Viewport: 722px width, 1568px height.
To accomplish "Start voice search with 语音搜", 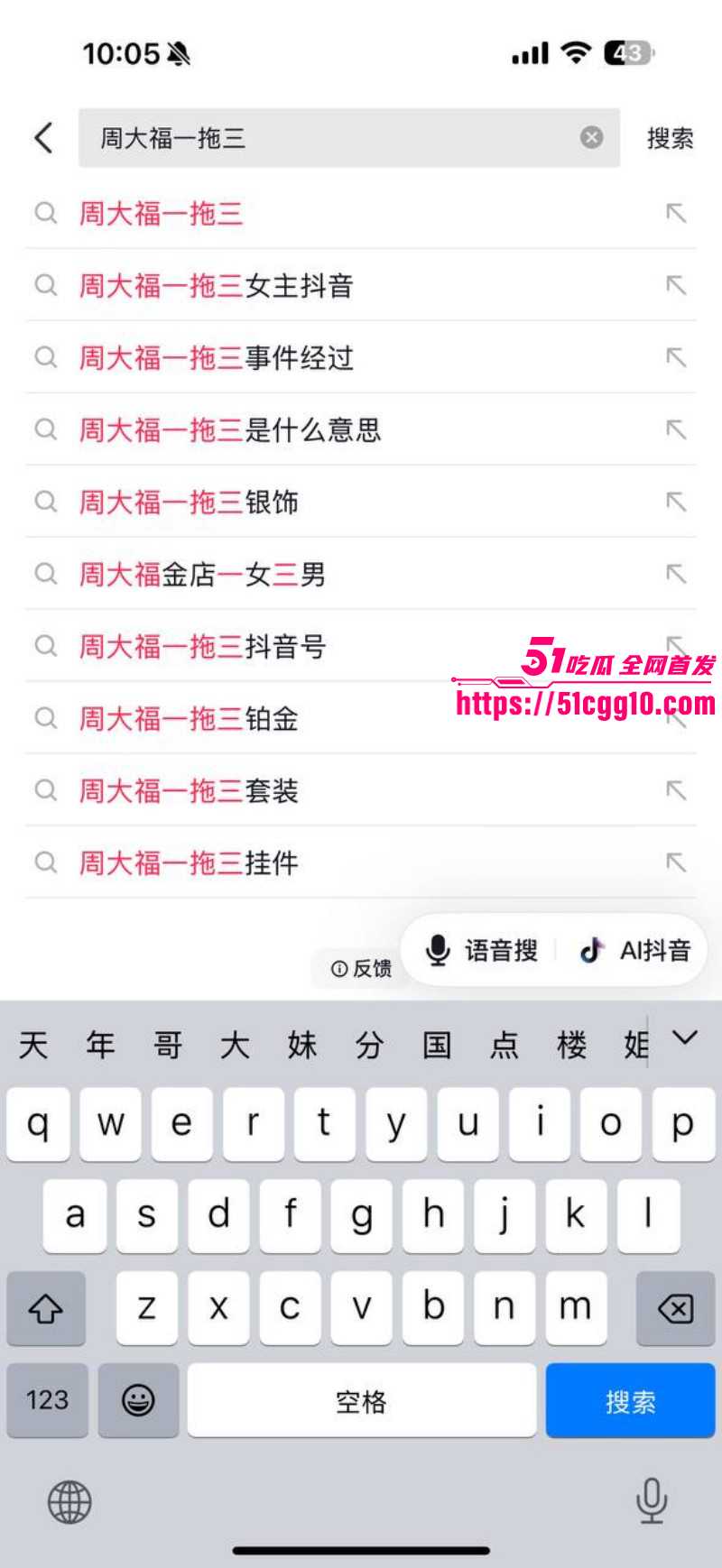I will (x=482, y=950).
